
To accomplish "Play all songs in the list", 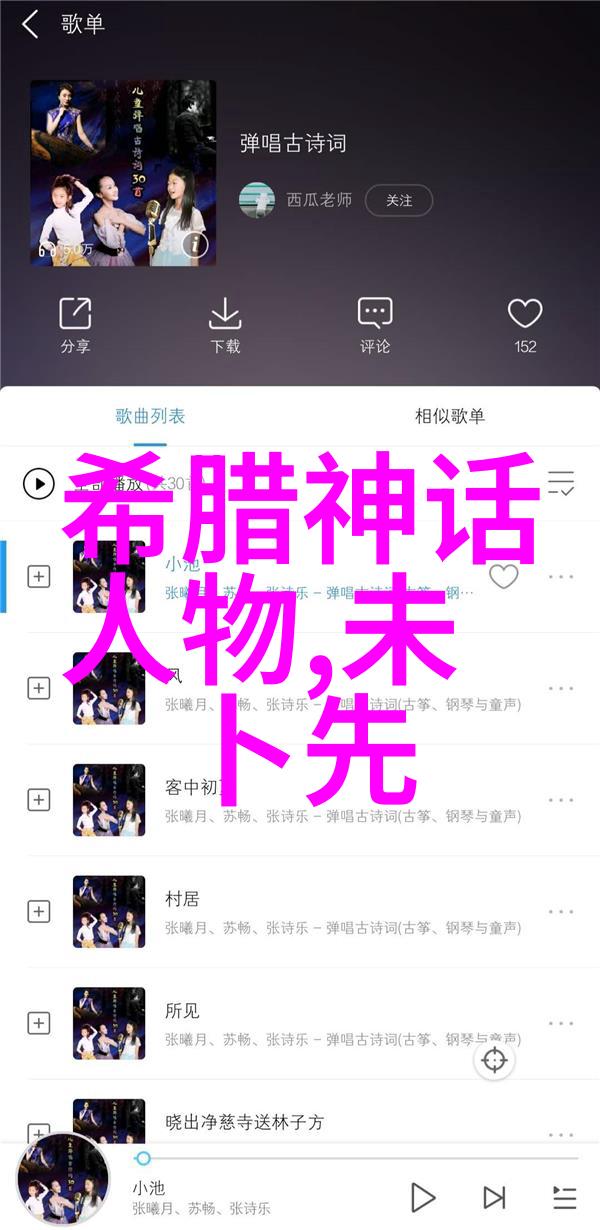I will [39, 485].
